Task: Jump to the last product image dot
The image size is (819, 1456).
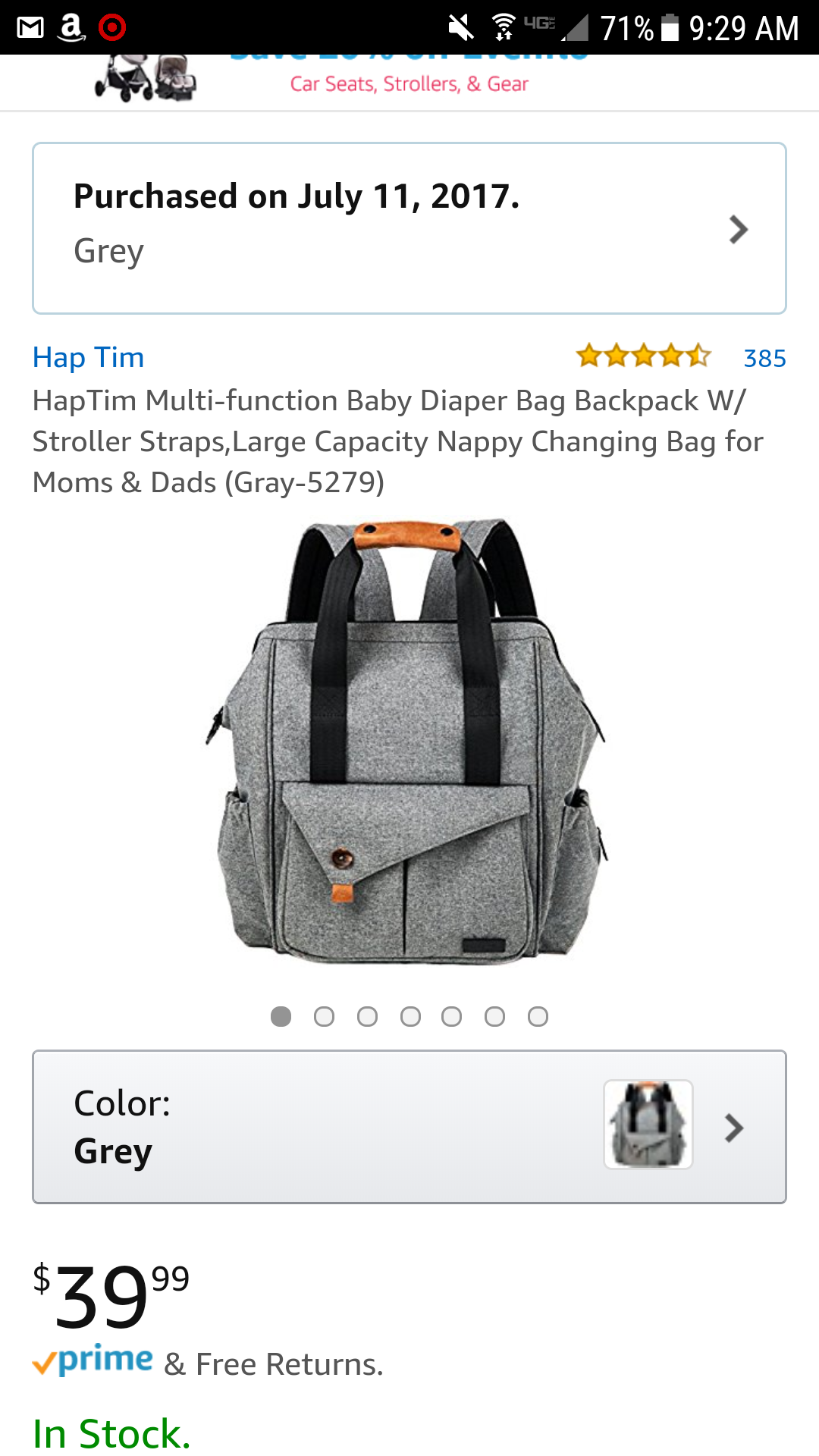Action: [x=538, y=1016]
